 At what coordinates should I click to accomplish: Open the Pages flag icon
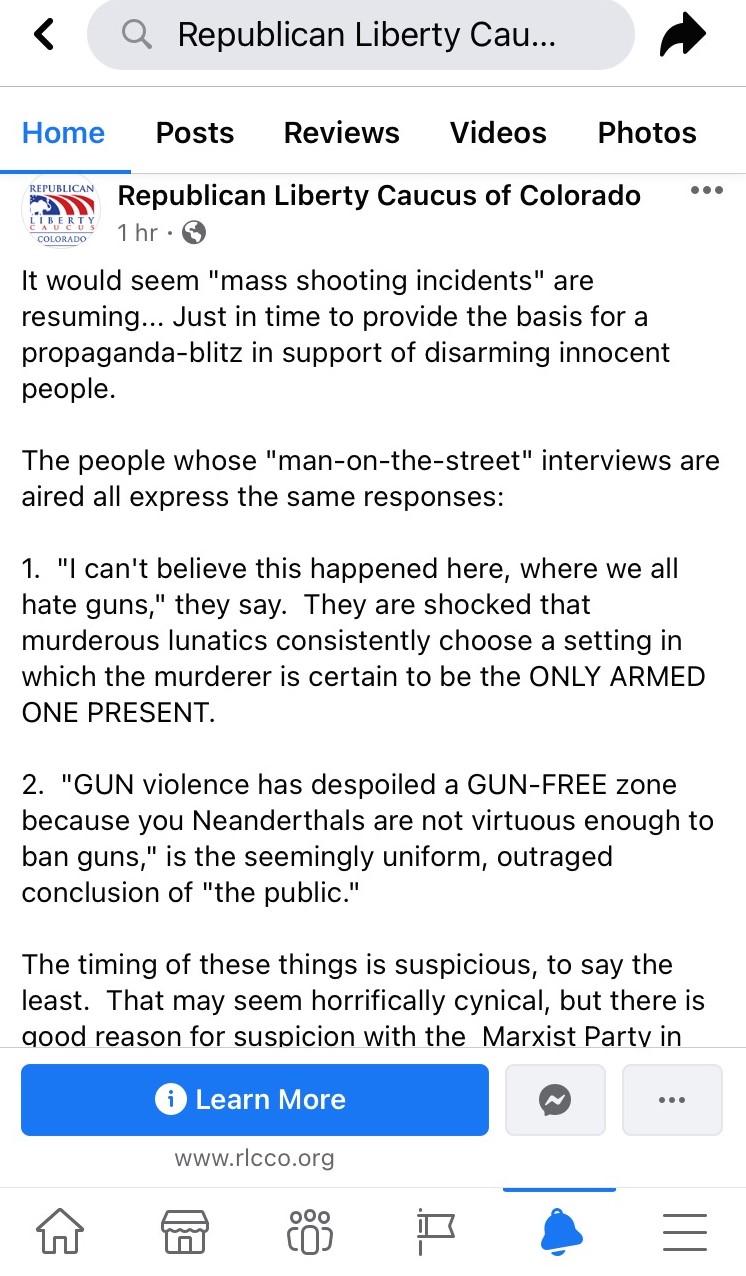(x=435, y=1231)
